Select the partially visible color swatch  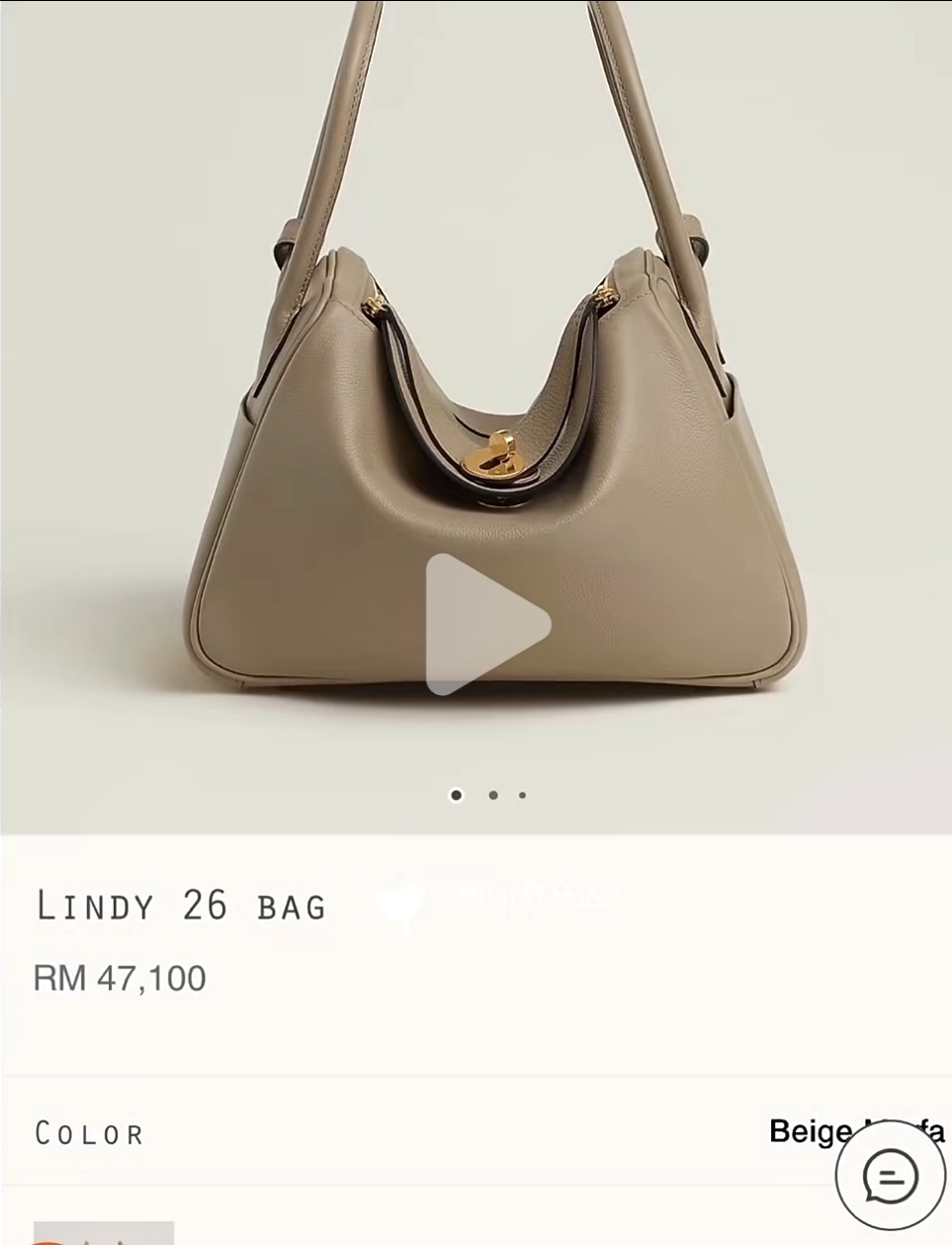tap(104, 1233)
